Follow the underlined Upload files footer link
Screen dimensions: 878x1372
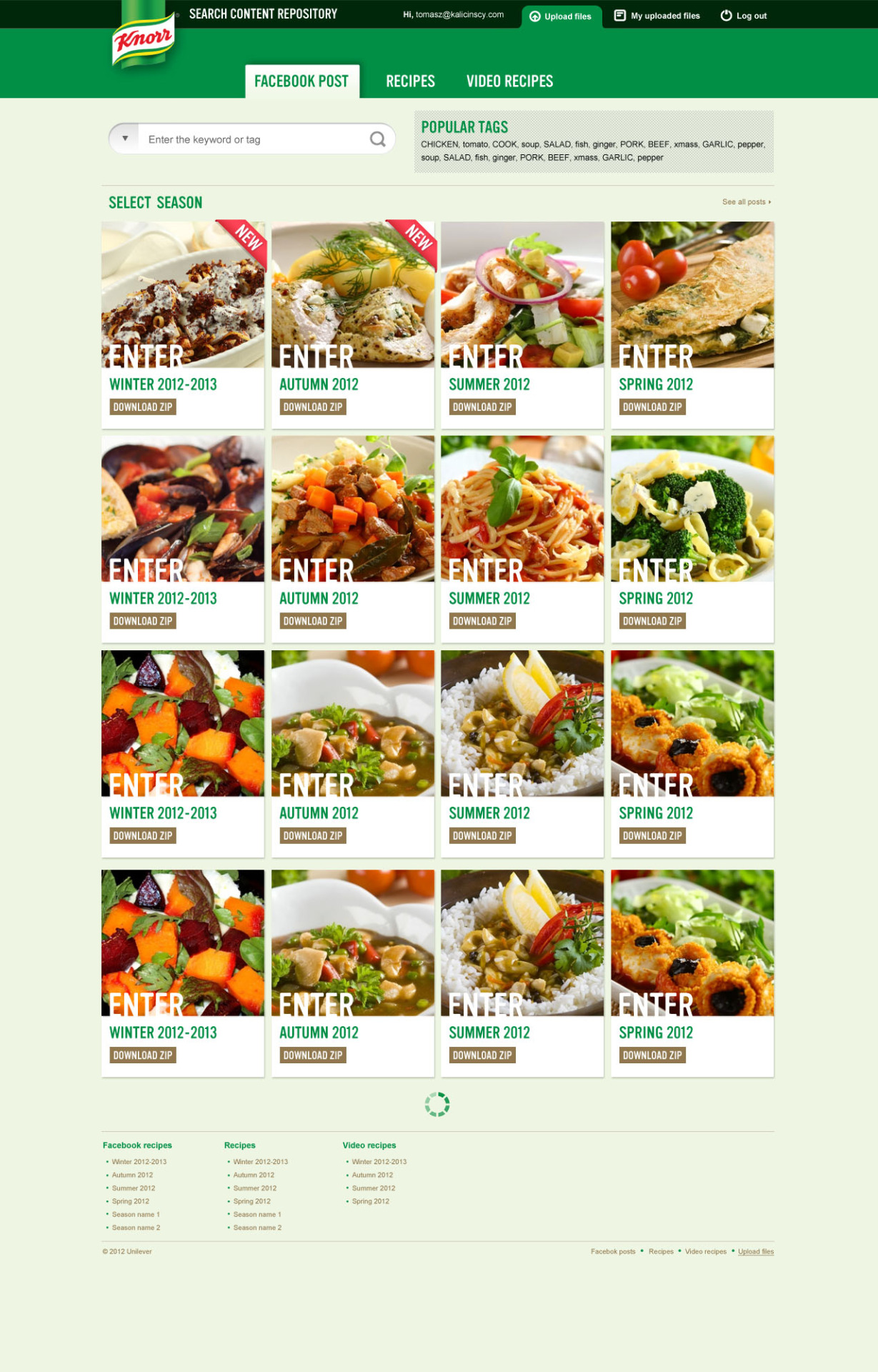tap(756, 1251)
